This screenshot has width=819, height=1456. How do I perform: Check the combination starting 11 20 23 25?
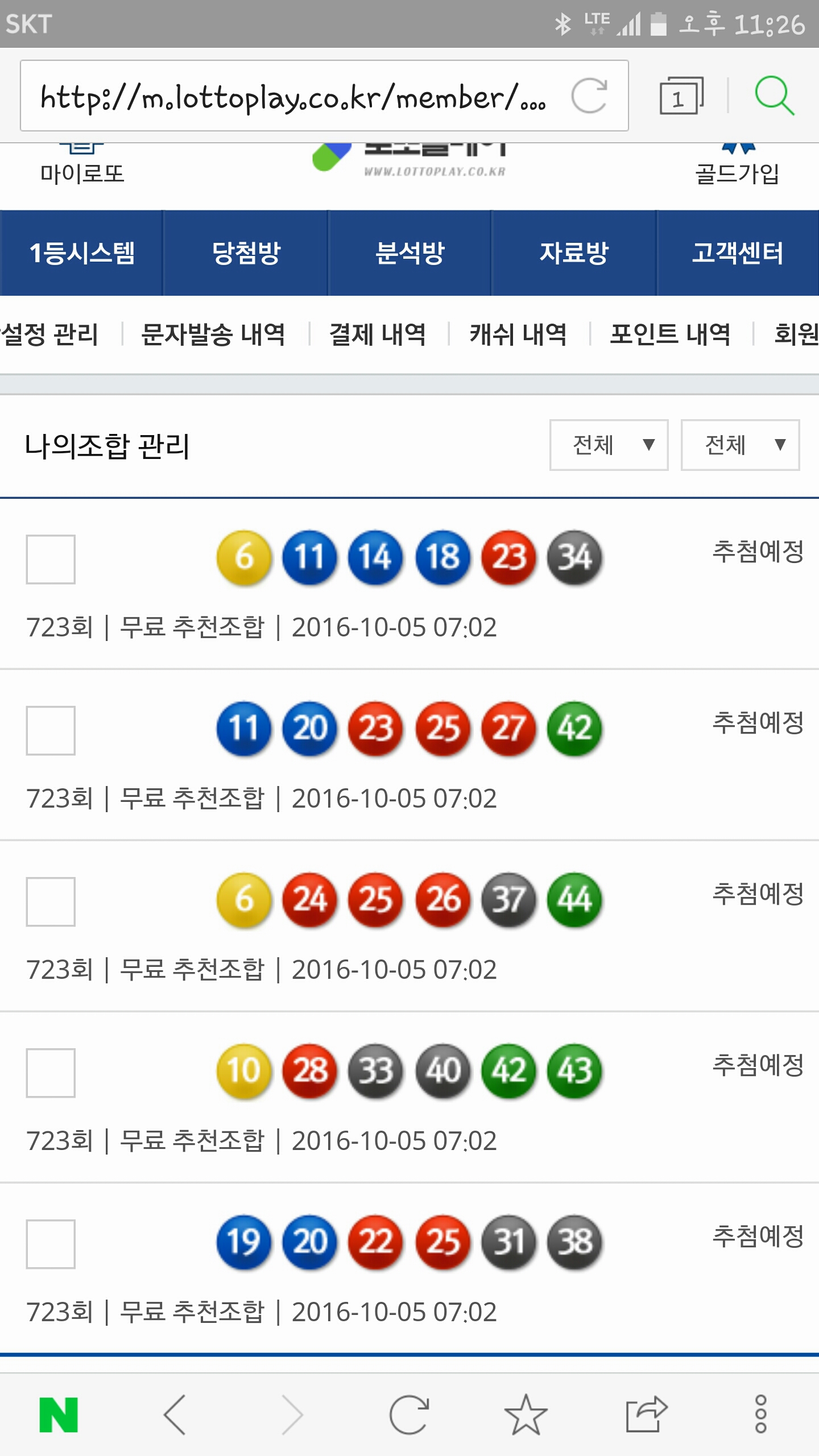(x=51, y=731)
